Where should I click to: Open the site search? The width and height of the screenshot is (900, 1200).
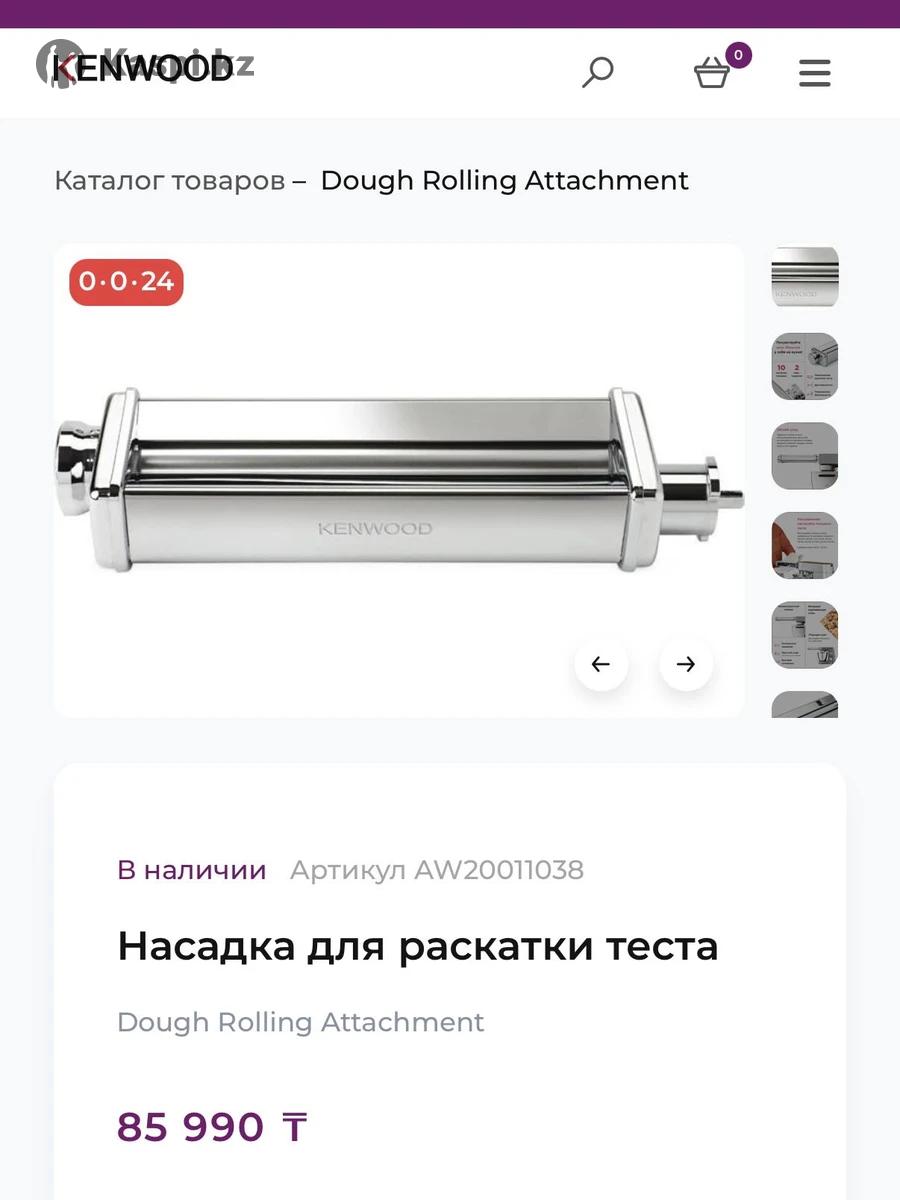click(x=597, y=72)
